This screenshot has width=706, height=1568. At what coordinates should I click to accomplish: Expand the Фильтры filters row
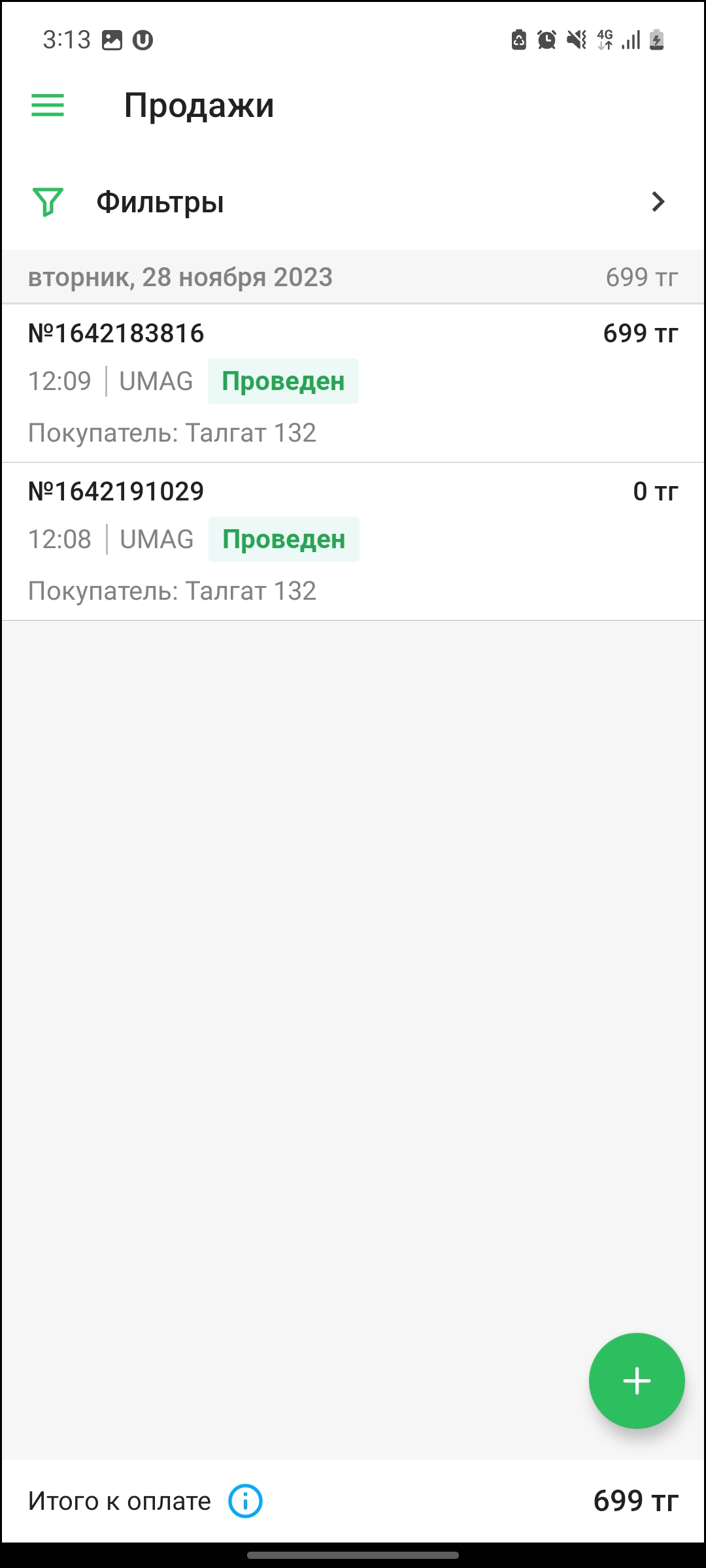(x=353, y=202)
